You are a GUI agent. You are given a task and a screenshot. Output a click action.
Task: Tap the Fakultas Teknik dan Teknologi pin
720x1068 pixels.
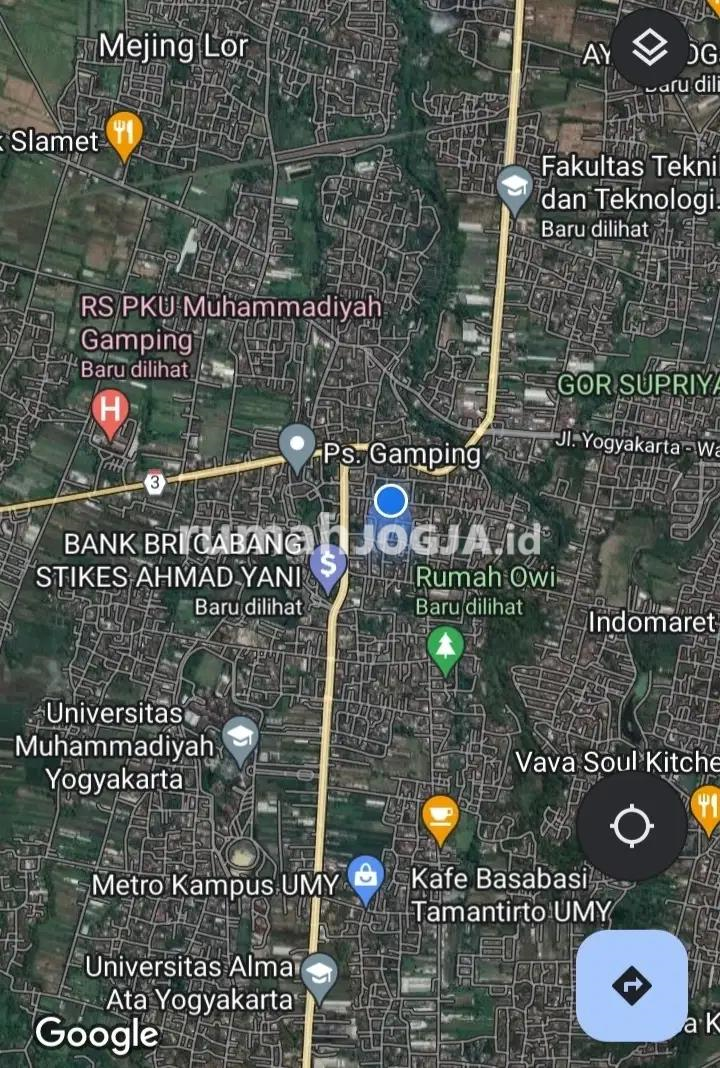(x=514, y=187)
